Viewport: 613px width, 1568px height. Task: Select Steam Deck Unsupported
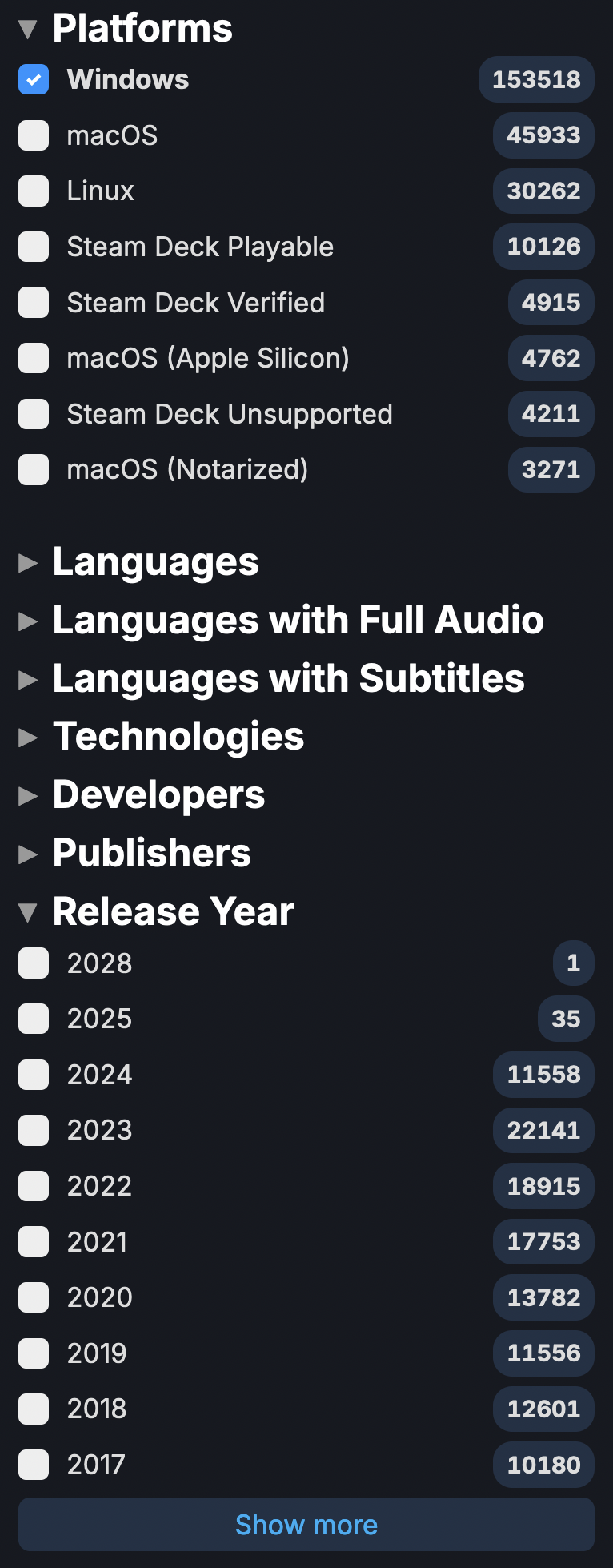pos(34,414)
